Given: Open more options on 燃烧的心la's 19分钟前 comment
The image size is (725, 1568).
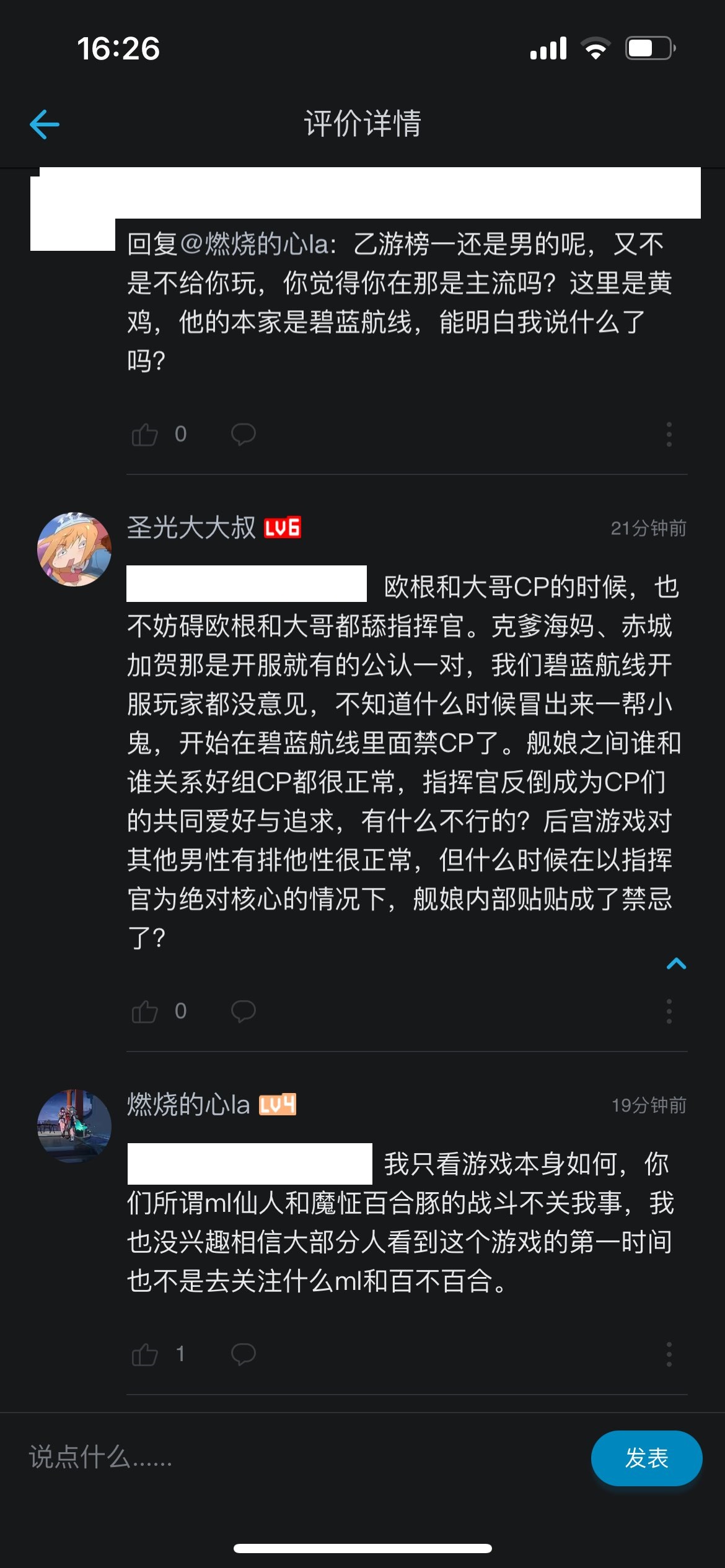Looking at the screenshot, I should point(669,1354).
